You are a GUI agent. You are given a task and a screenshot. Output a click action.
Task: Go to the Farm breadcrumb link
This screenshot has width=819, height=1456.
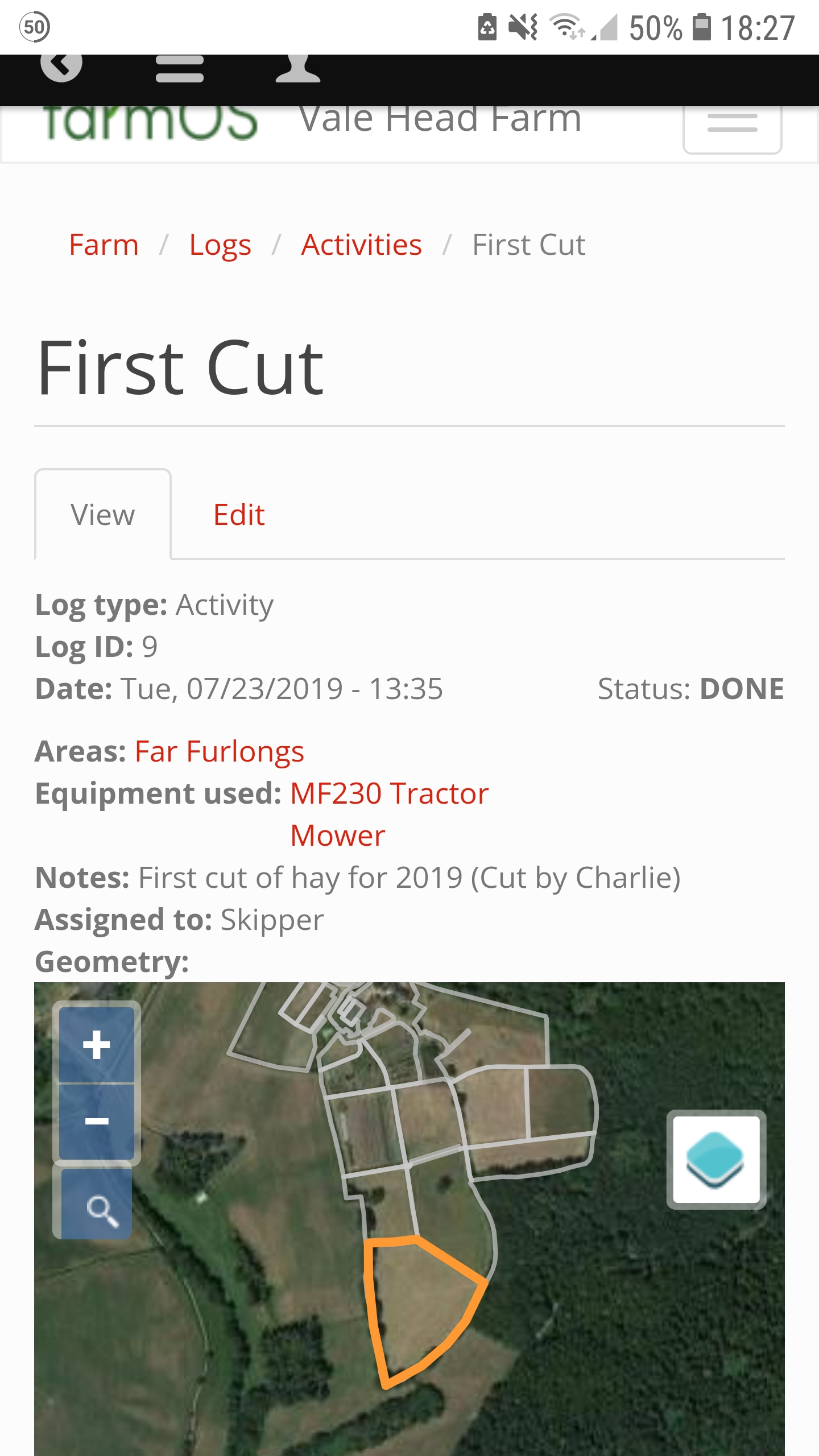(x=104, y=245)
